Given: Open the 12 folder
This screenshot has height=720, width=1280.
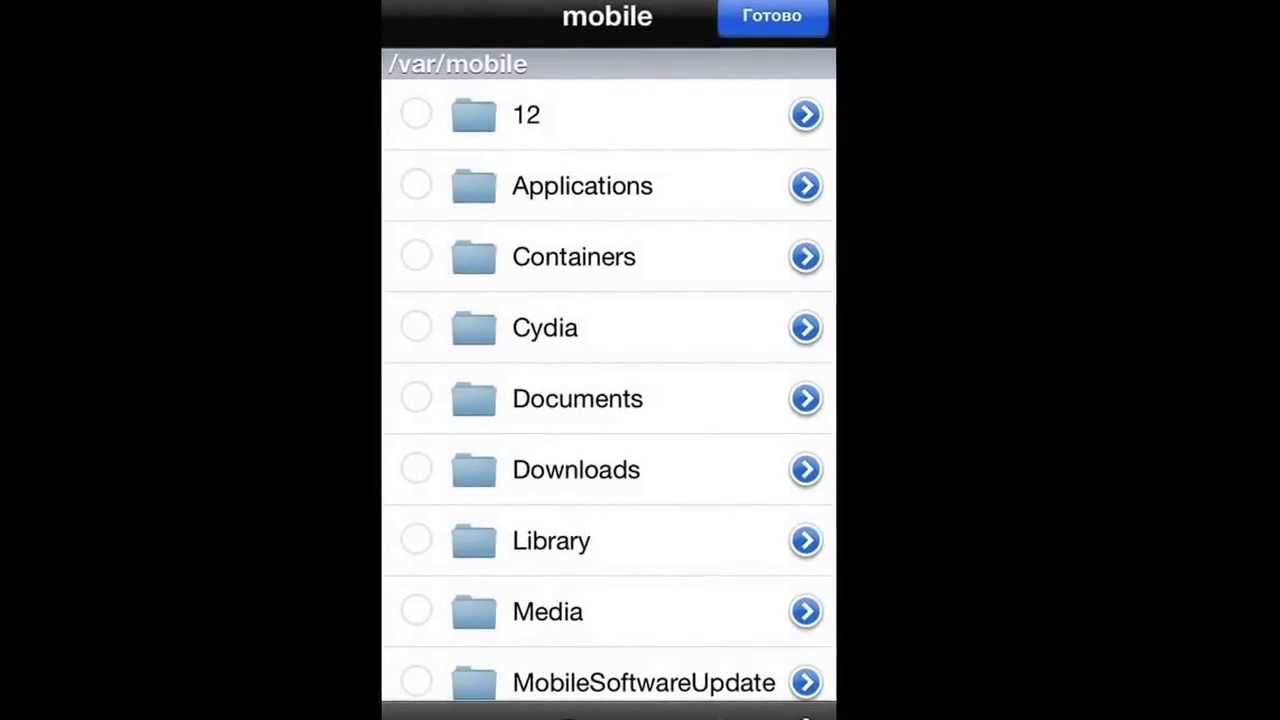Looking at the screenshot, I should tap(526, 115).
